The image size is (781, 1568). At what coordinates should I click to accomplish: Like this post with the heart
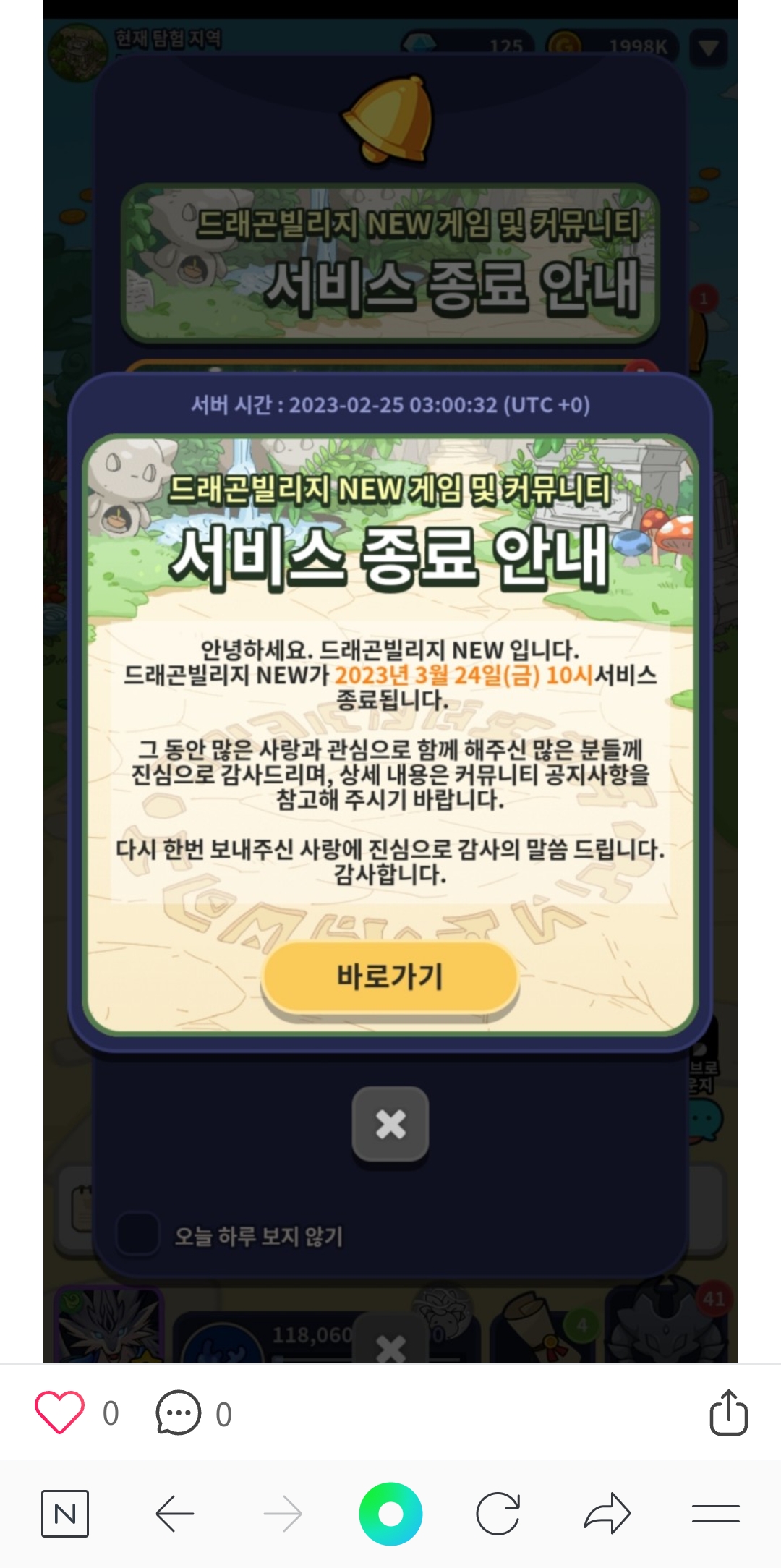[x=59, y=1413]
